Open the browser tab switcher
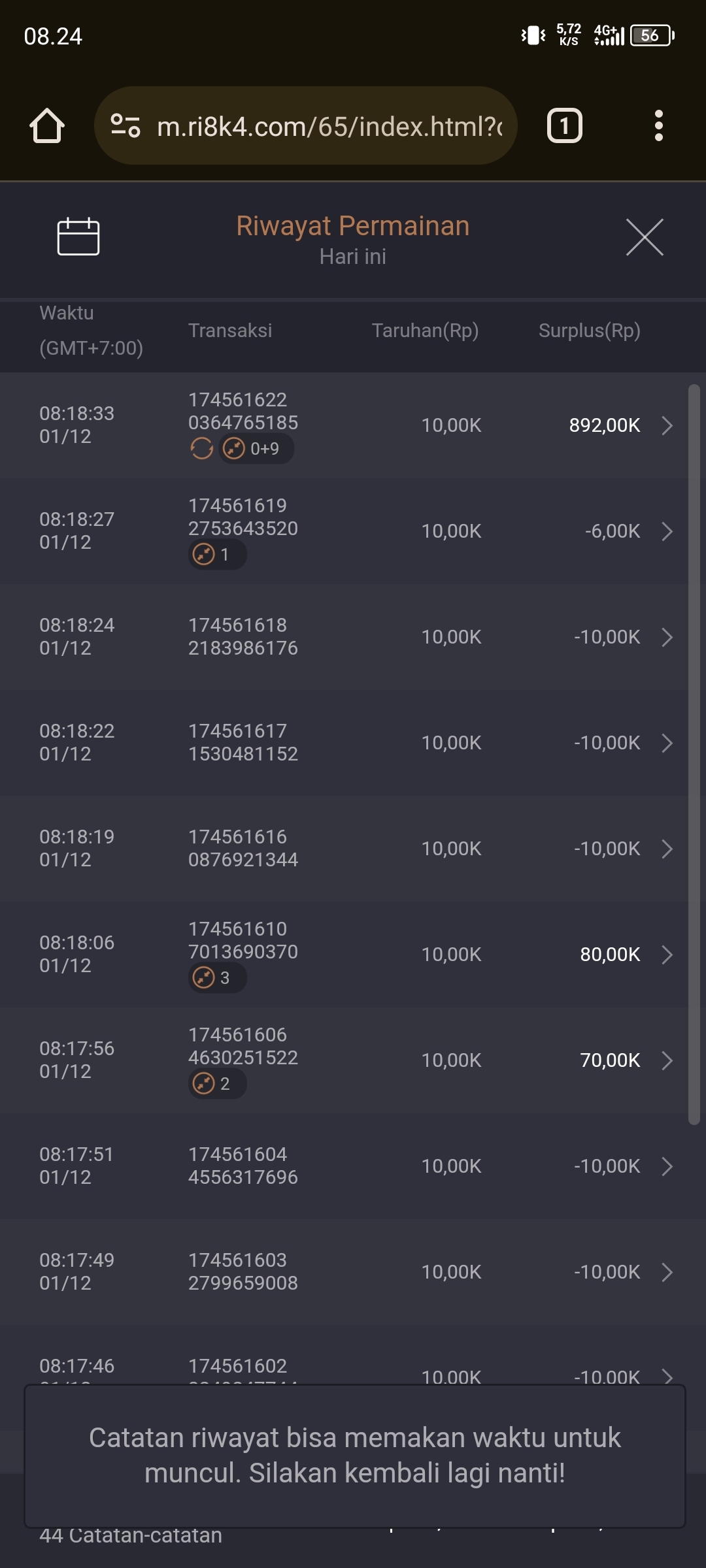 pyautogui.click(x=564, y=125)
